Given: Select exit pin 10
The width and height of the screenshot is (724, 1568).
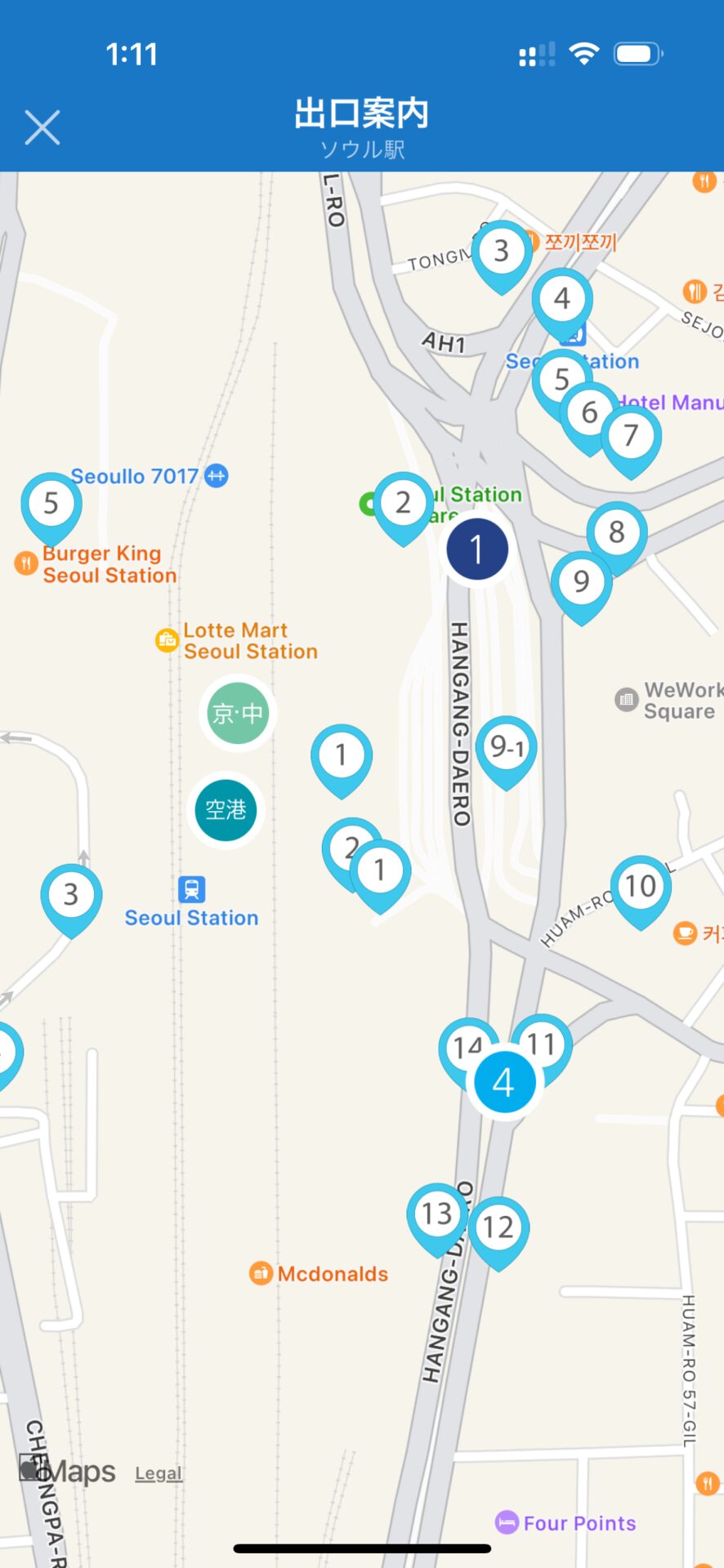Looking at the screenshot, I should click(641, 892).
